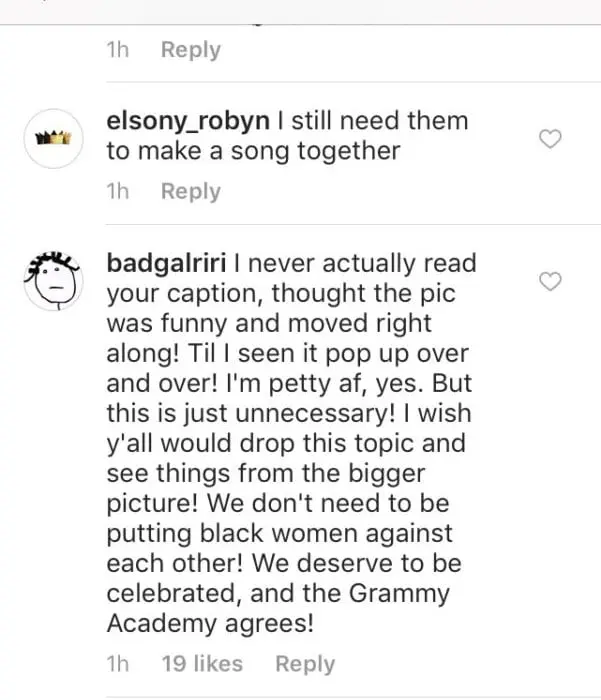The image size is (601, 700).
Task: Reply to elsony_robyn's comment
Action: pyautogui.click(x=190, y=192)
